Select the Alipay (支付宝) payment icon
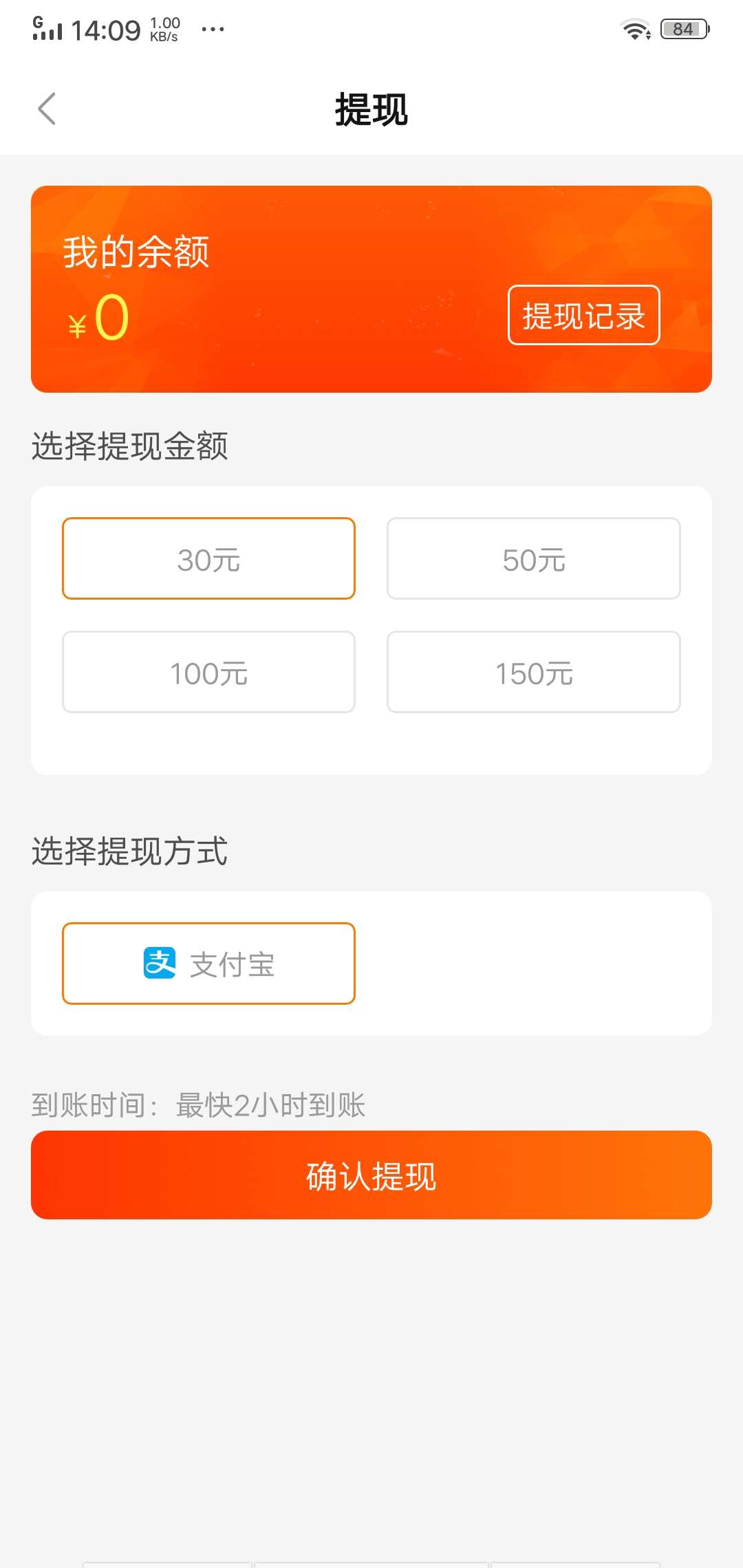 [157, 963]
